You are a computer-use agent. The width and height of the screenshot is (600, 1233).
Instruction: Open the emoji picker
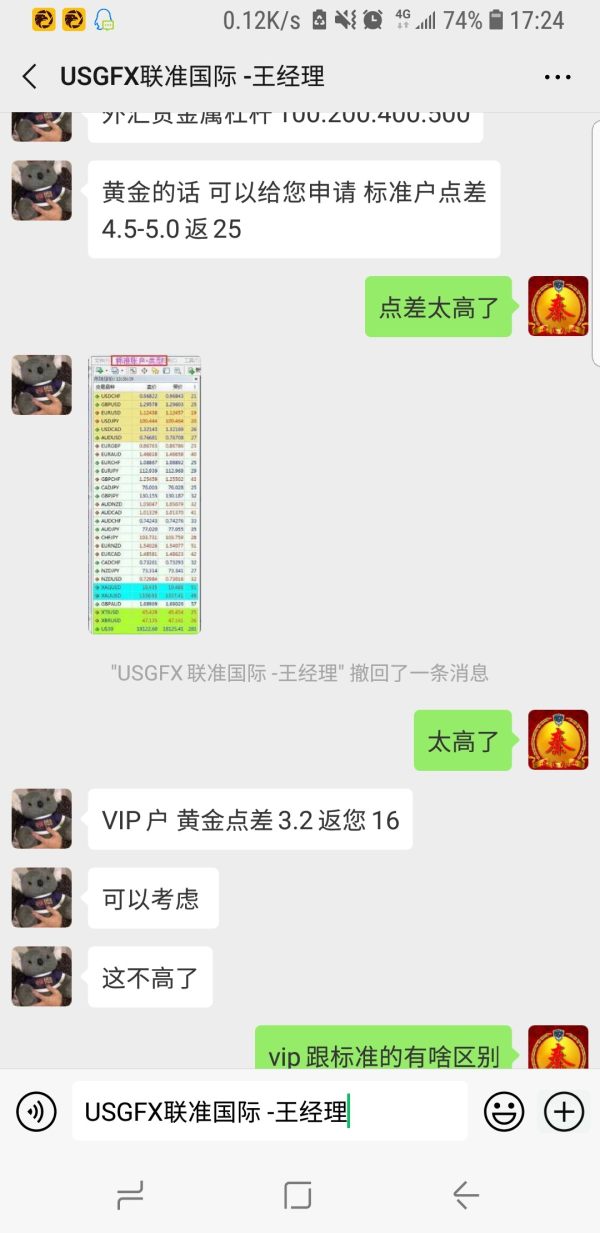click(504, 1111)
